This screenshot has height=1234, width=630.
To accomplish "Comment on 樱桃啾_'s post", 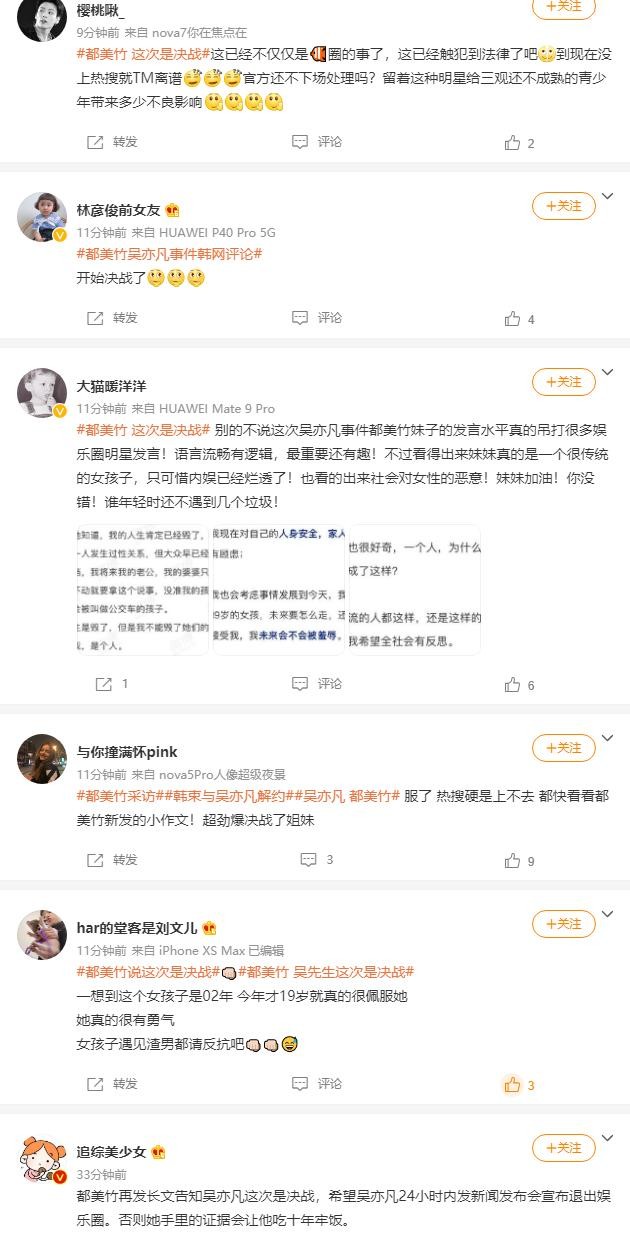I will tap(316, 143).
